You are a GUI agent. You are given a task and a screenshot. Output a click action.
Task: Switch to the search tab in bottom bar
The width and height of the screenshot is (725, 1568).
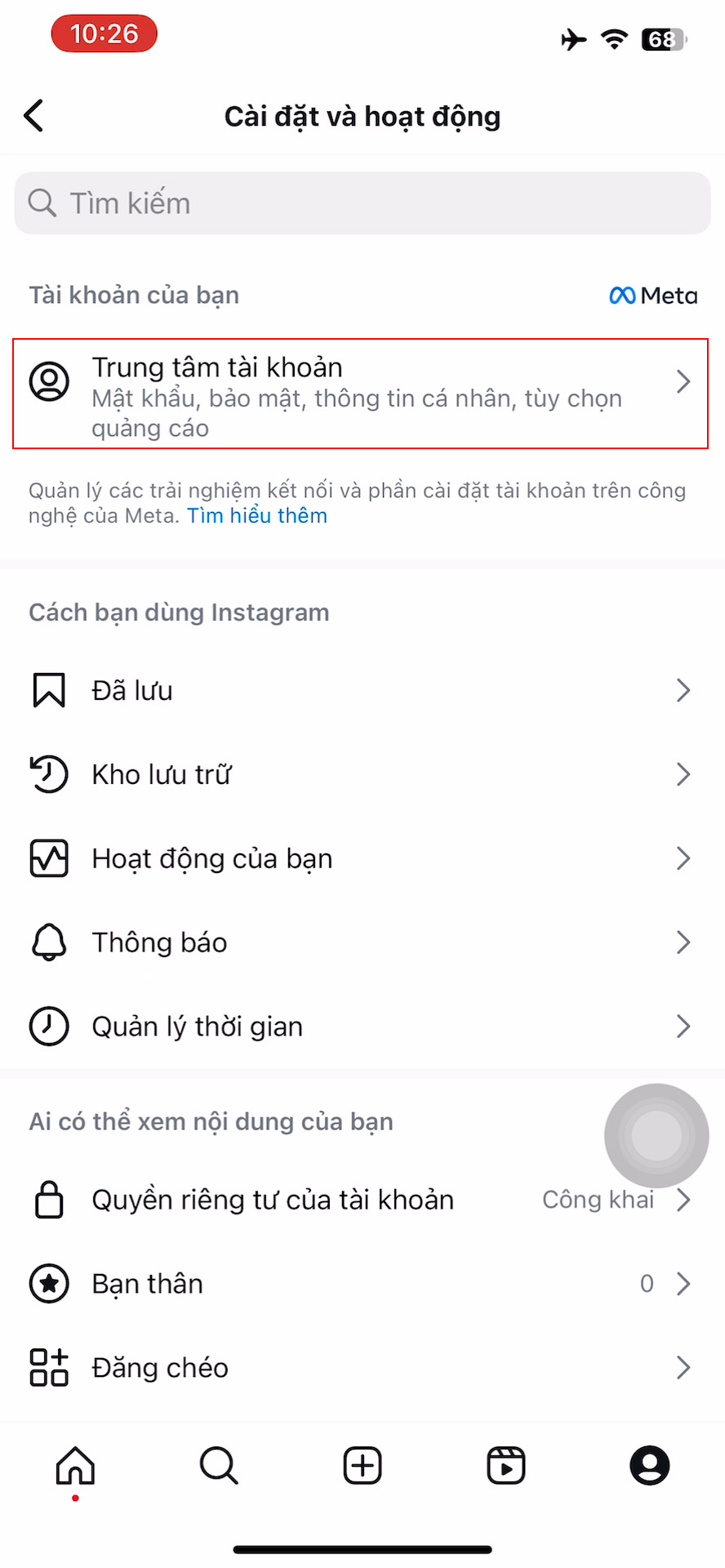(x=219, y=1466)
